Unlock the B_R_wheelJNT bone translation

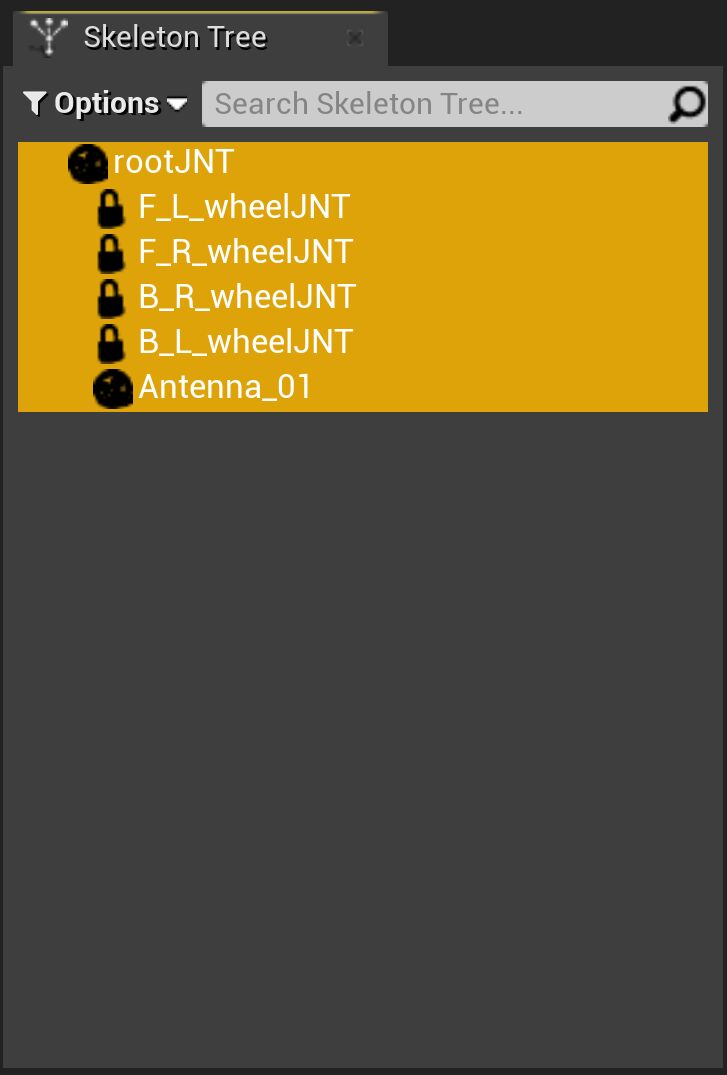point(110,298)
